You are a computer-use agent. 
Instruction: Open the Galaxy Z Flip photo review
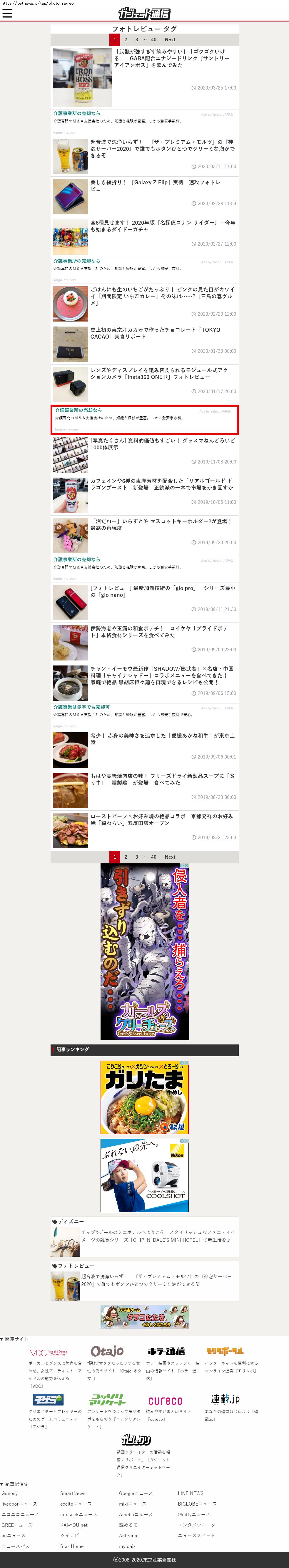pyautogui.click(x=156, y=185)
